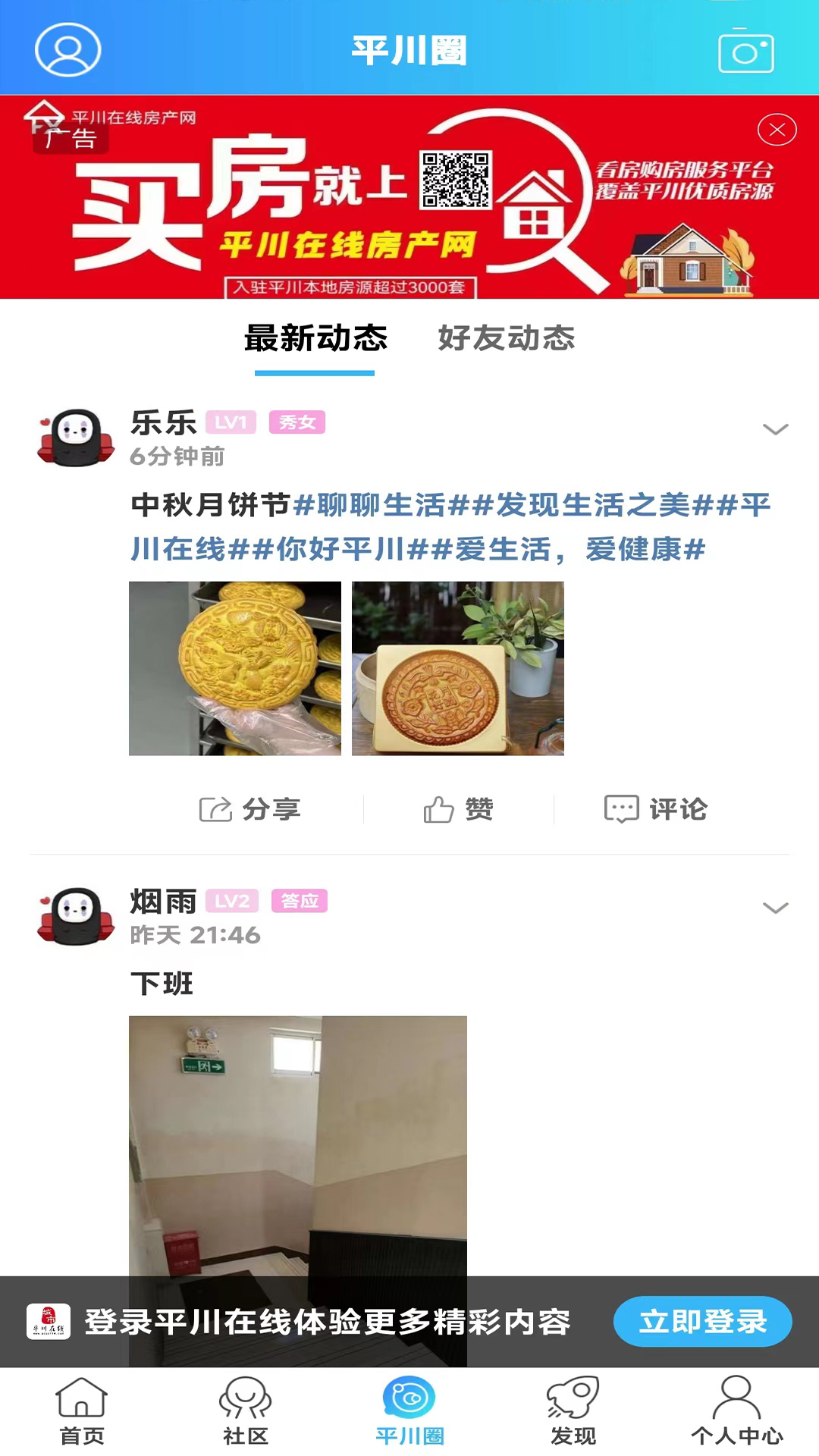Expand the chevron on 乐乐's post
The height and width of the screenshot is (1456, 819).
pyautogui.click(x=775, y=429)
